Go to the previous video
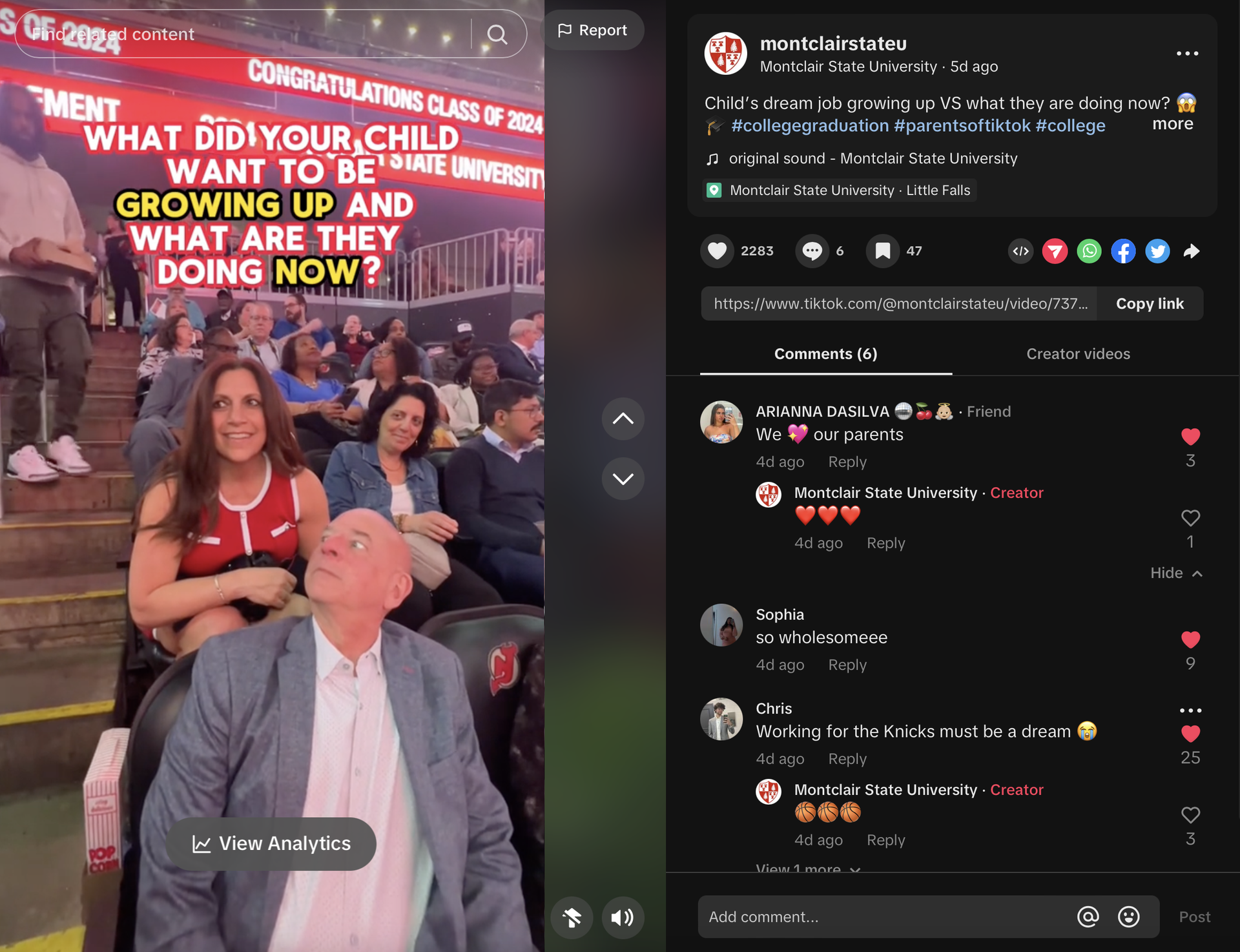This screenshot has height=952, width=1240. 623,419
